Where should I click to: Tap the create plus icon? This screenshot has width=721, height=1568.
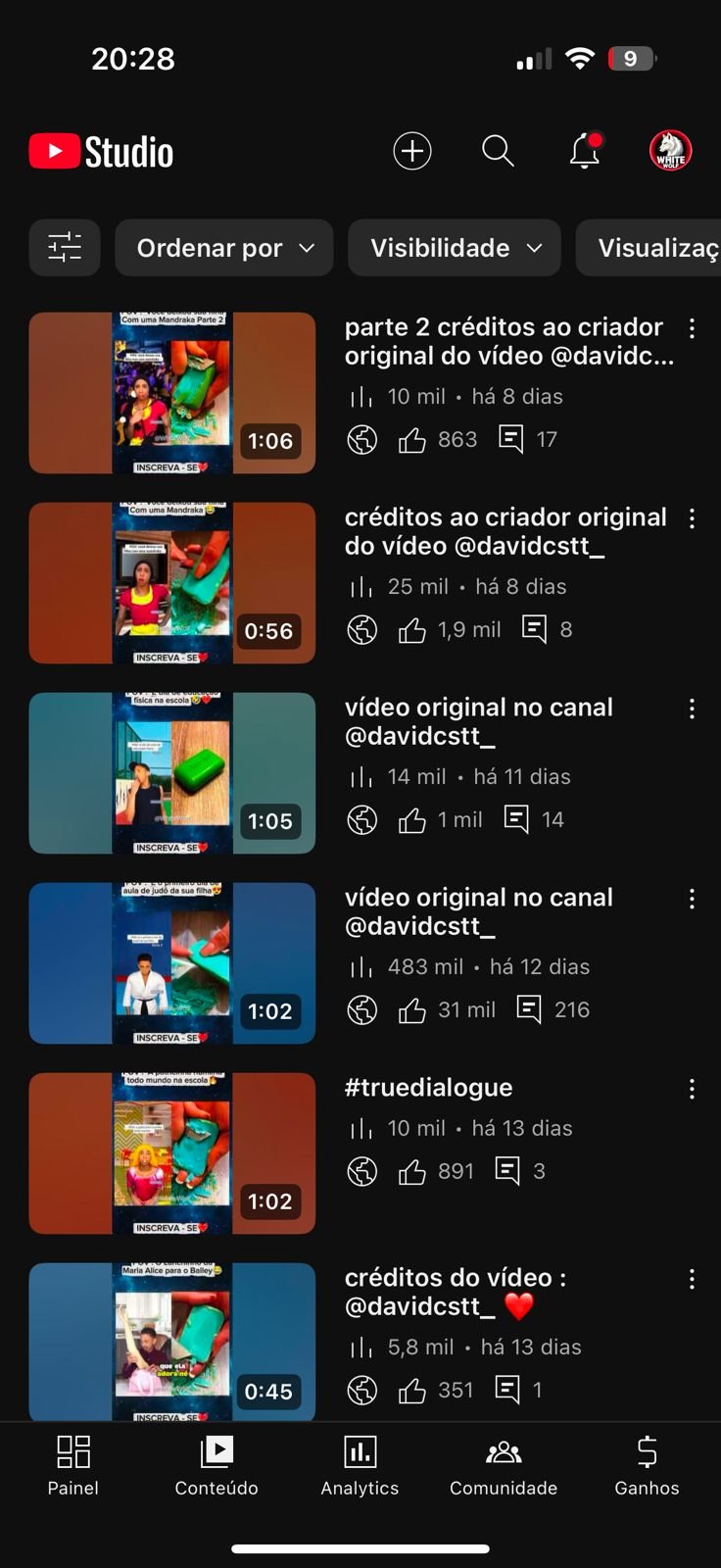[412, 151]
